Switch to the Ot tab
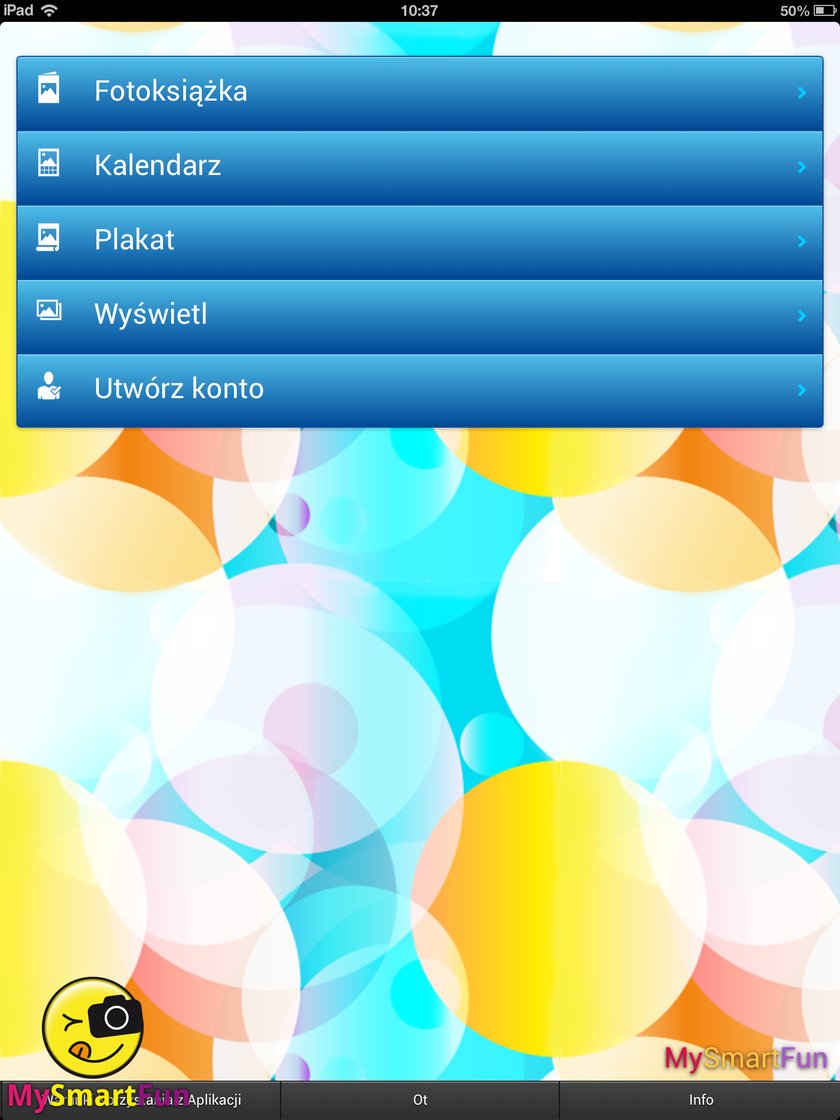 (420, 1100)
